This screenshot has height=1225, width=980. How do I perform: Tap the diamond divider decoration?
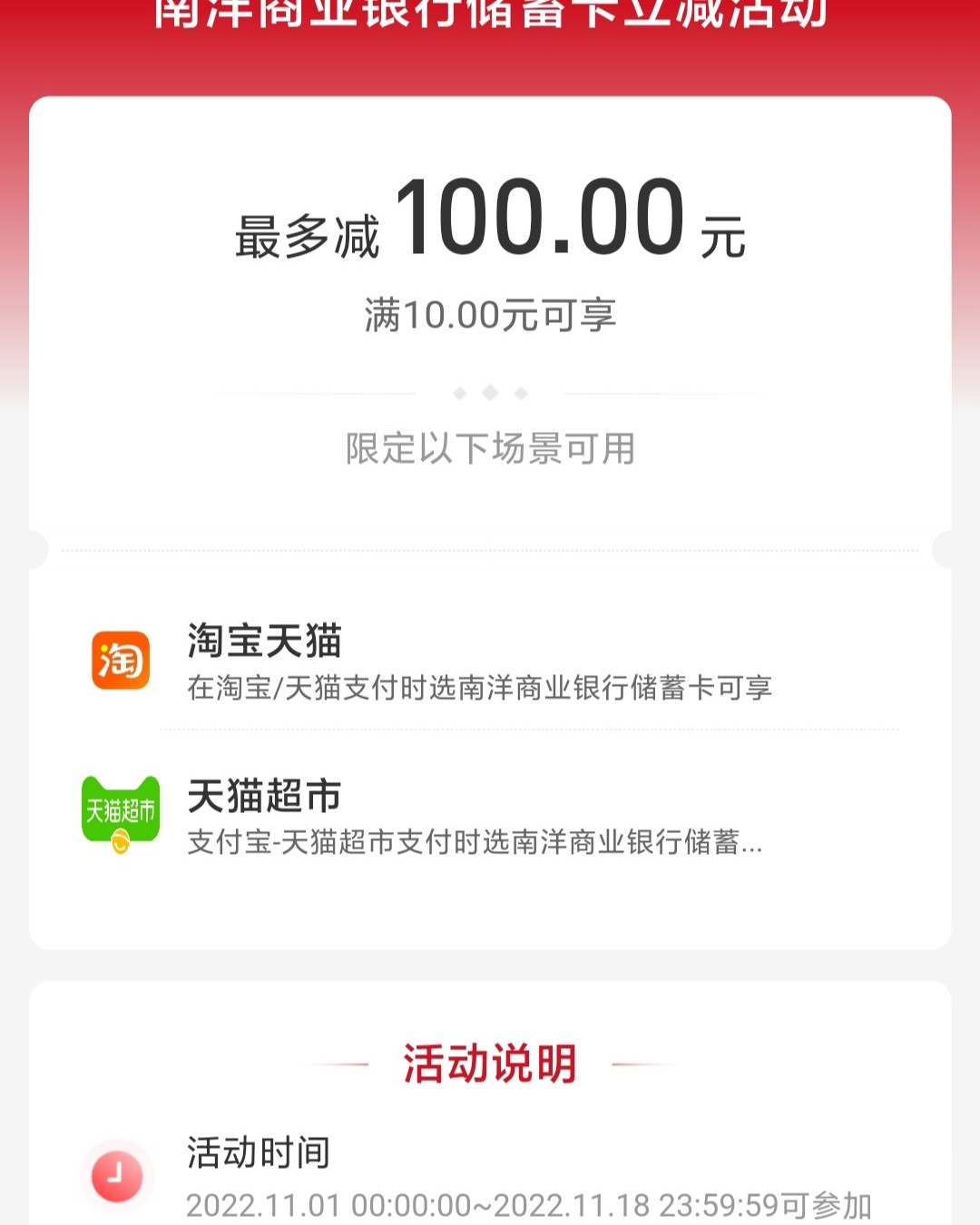[490, 393]
